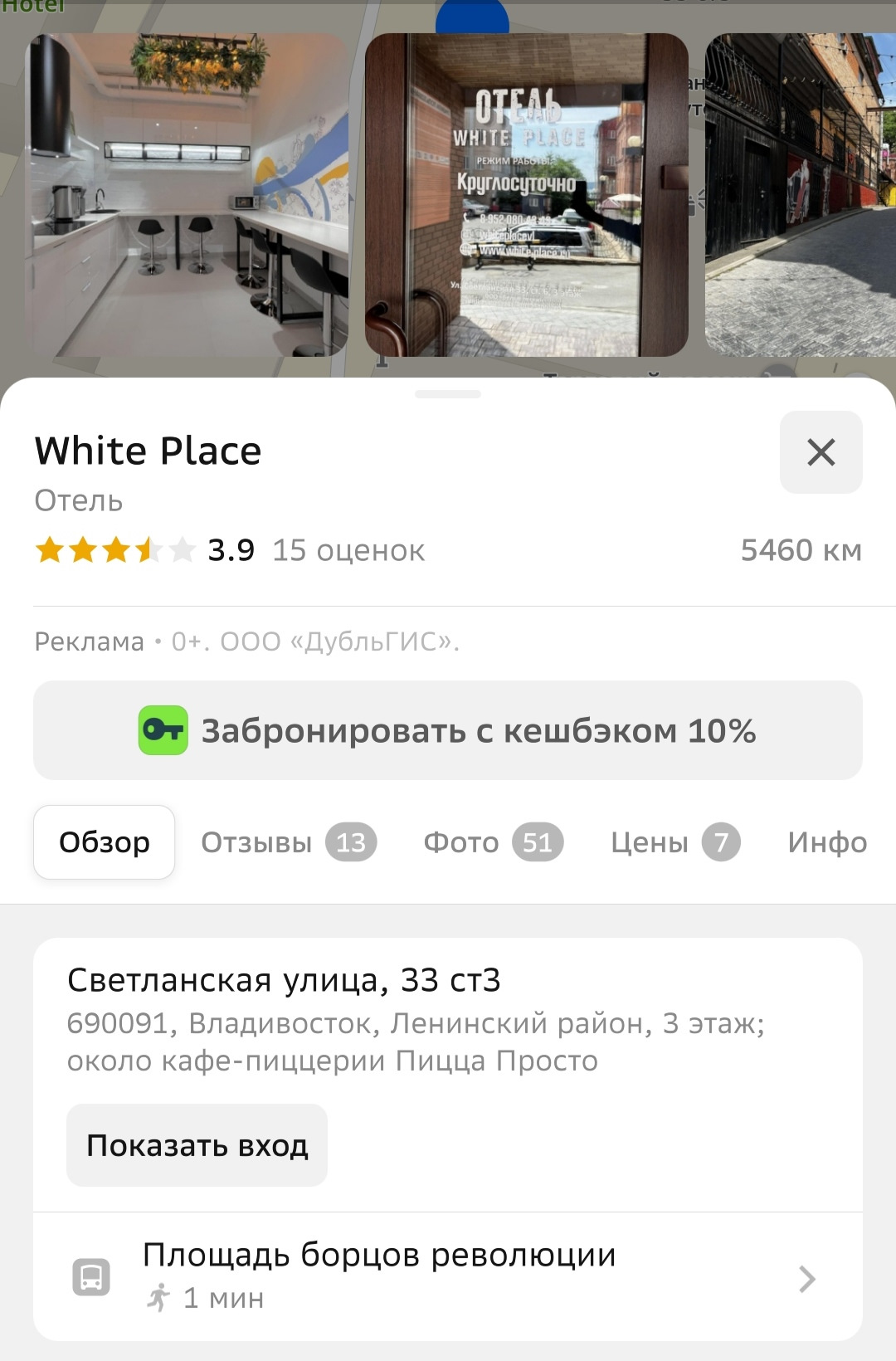This screenshot has width=896, height=1361.
Task: Select the Обзор tab
Action: 105,842
